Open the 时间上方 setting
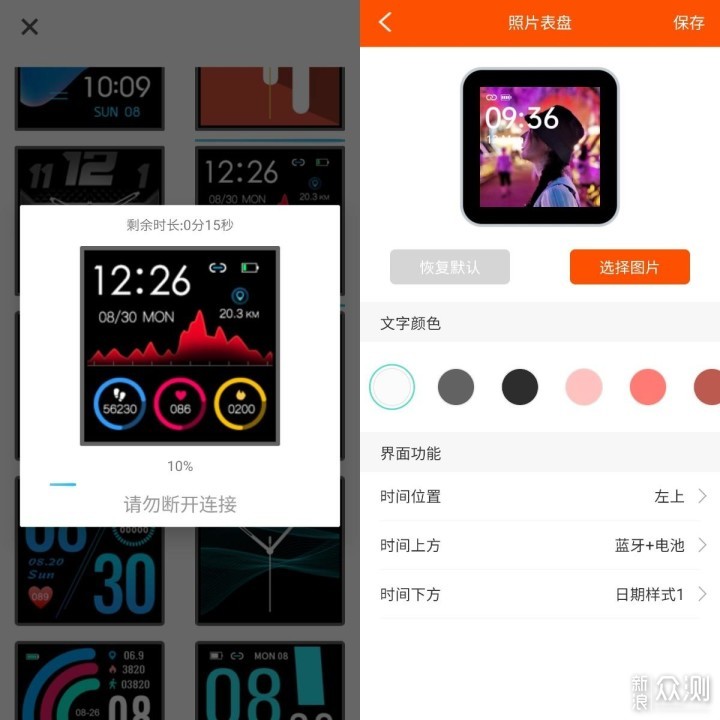The image size is (720, 720). tap(540, 545)
